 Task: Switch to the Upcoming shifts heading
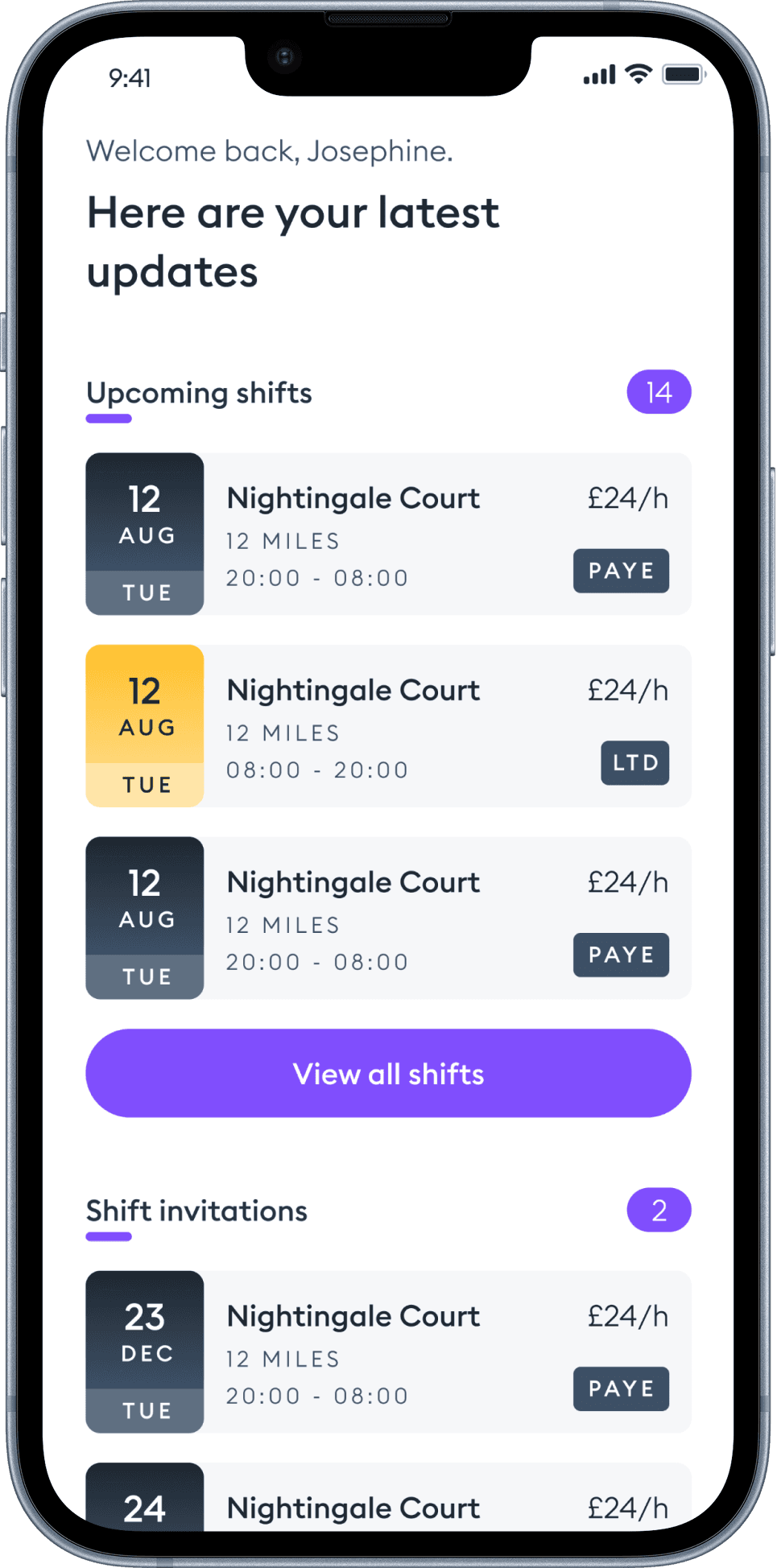tap(200, 392)
